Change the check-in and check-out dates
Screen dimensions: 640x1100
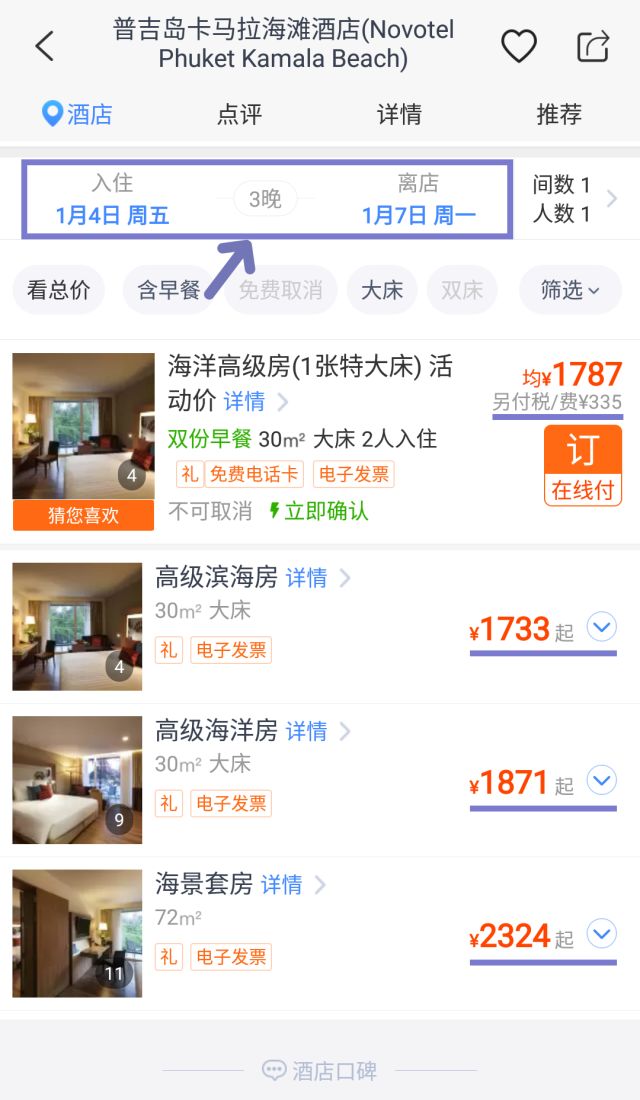coord(267,199)
